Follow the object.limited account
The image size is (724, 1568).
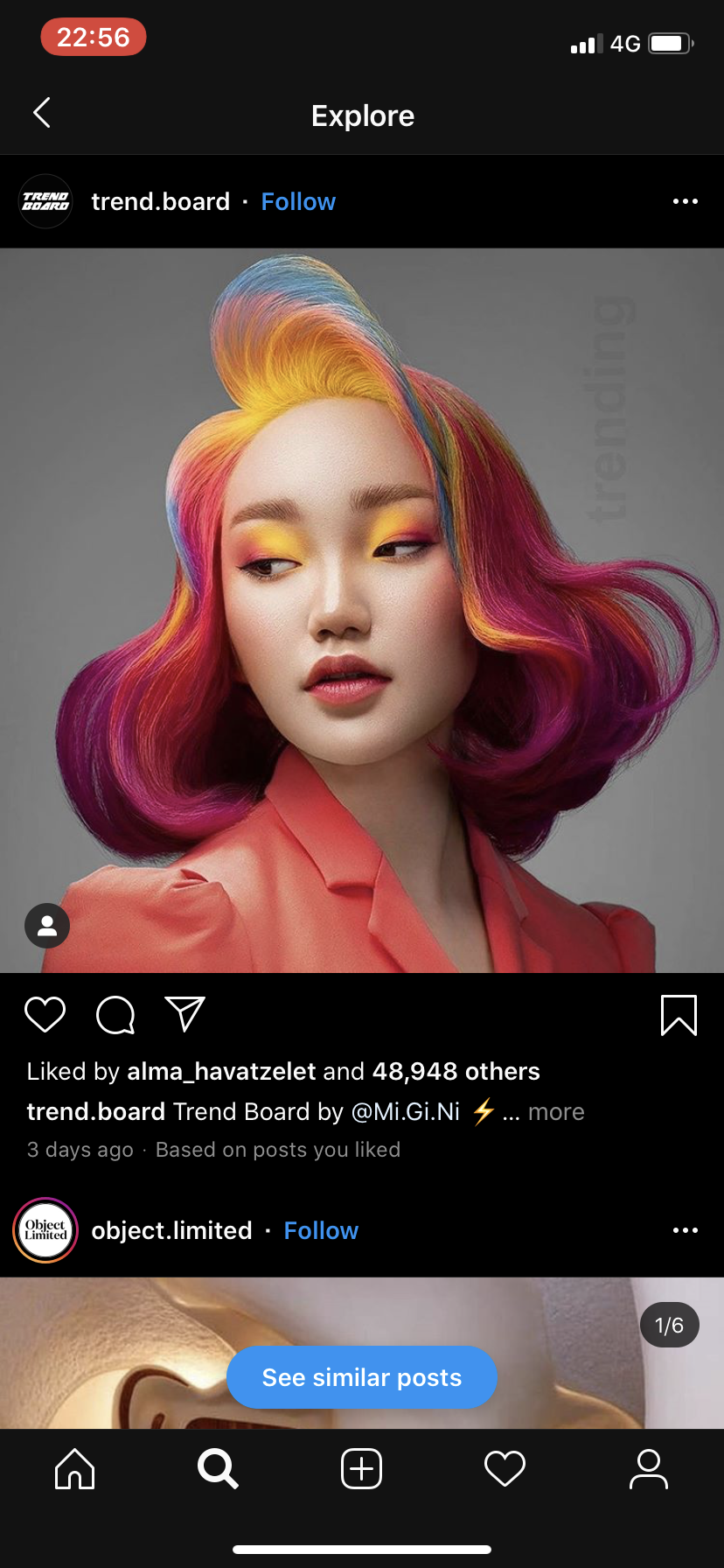(321, 1230)
